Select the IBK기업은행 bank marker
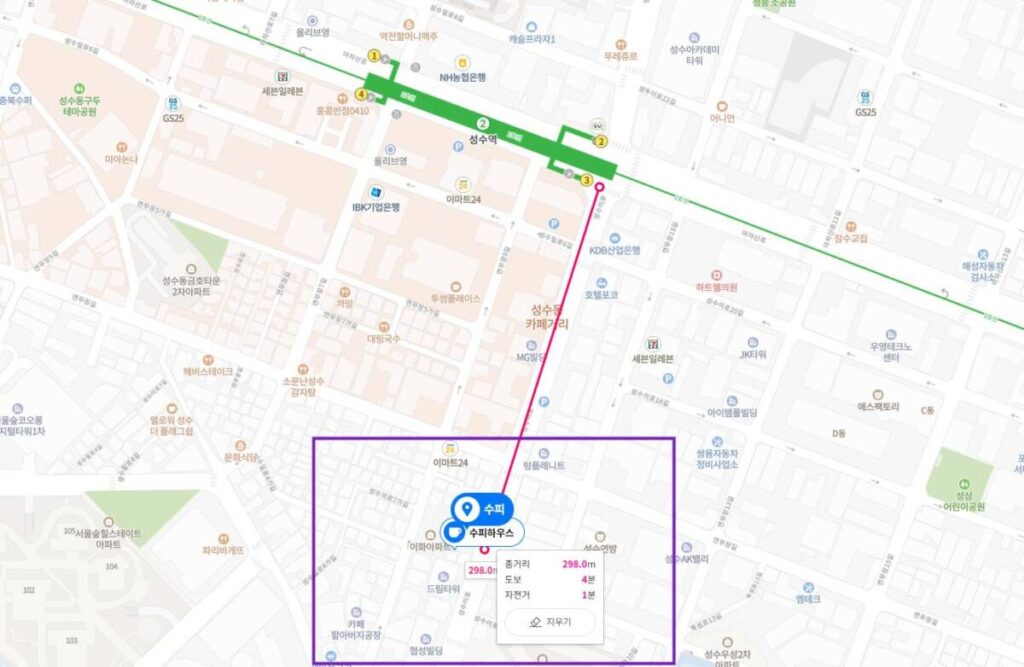This screenshot has height=667, width=1024. click(375, 192)
